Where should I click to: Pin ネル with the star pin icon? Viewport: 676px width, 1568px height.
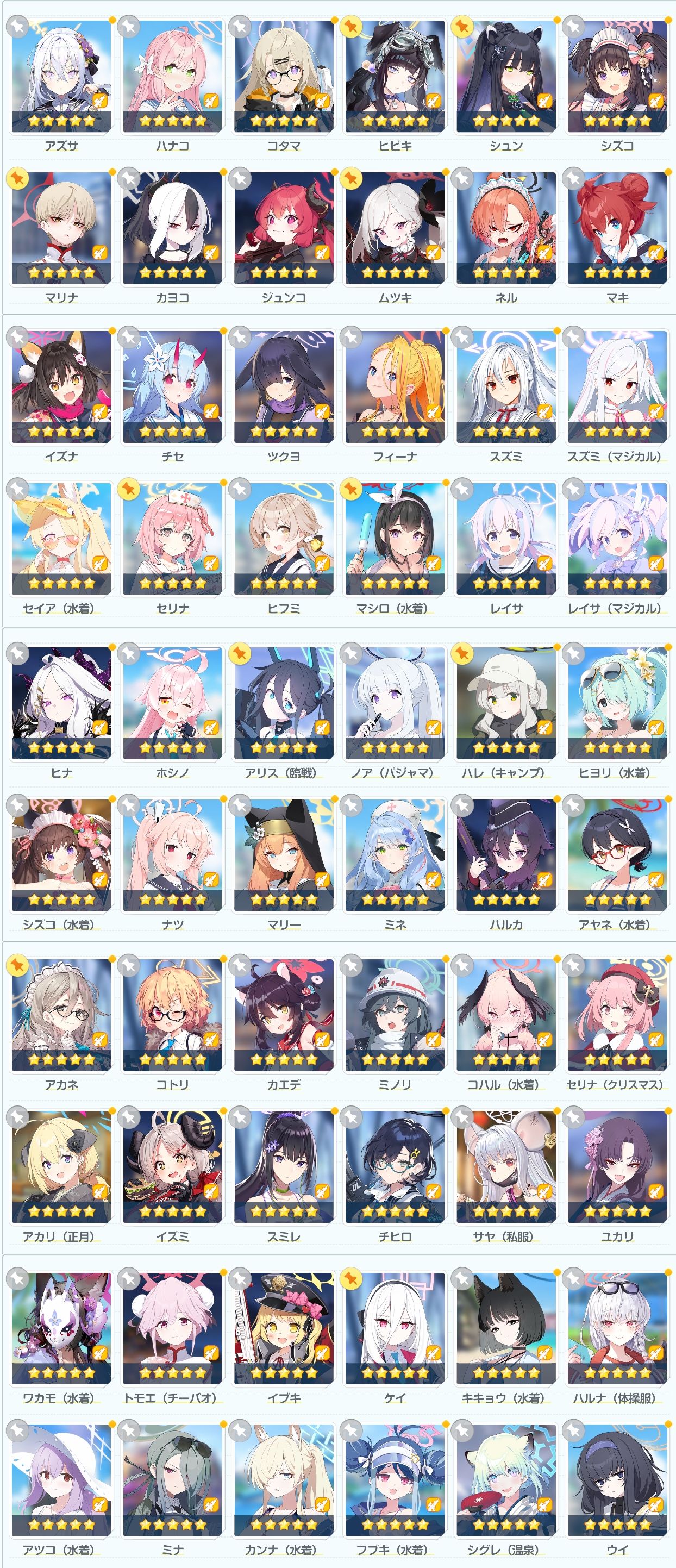(x=462, y=178)
